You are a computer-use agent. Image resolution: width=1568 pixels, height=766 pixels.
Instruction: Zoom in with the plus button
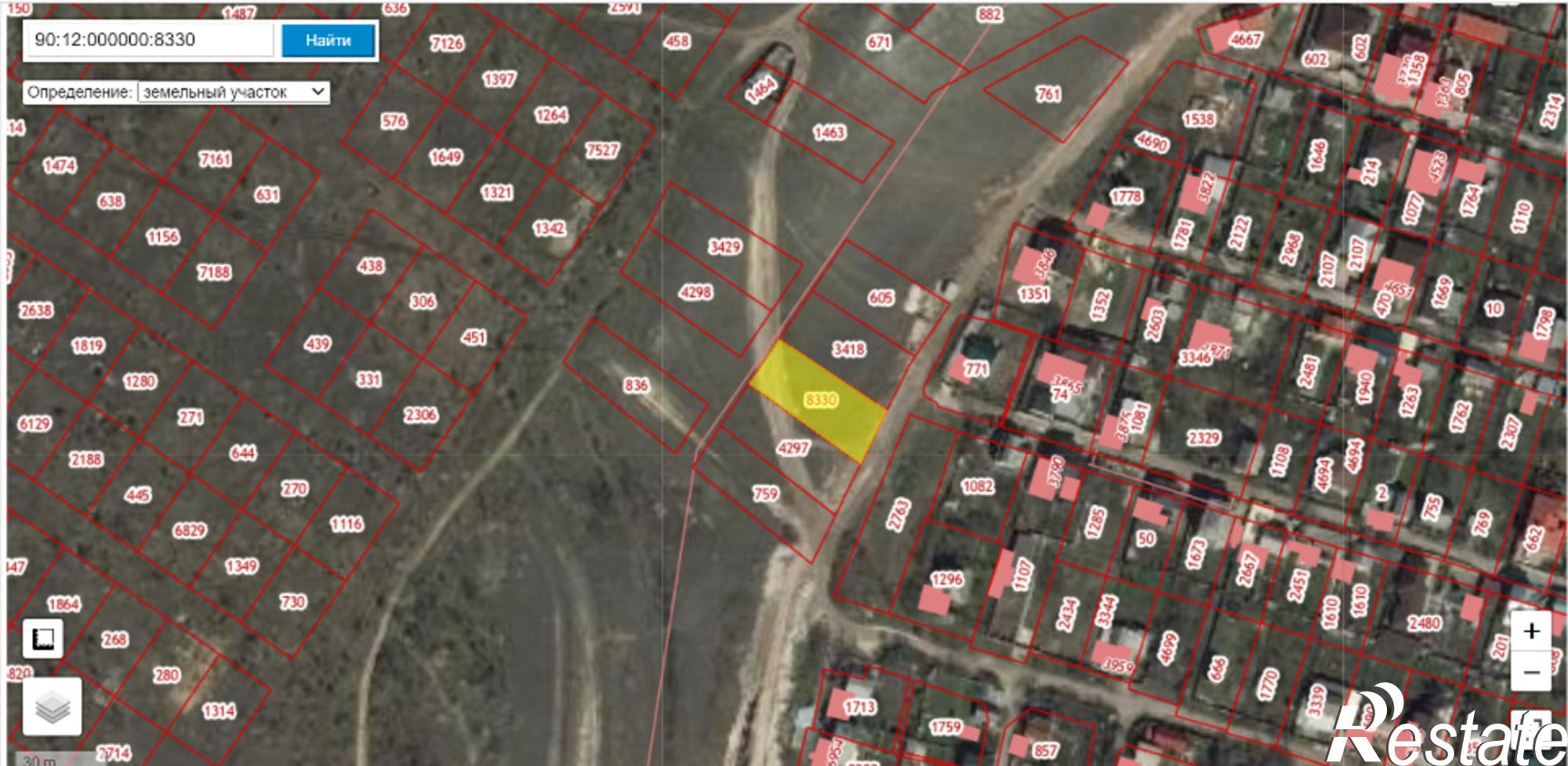click(x=1531, y=631)
